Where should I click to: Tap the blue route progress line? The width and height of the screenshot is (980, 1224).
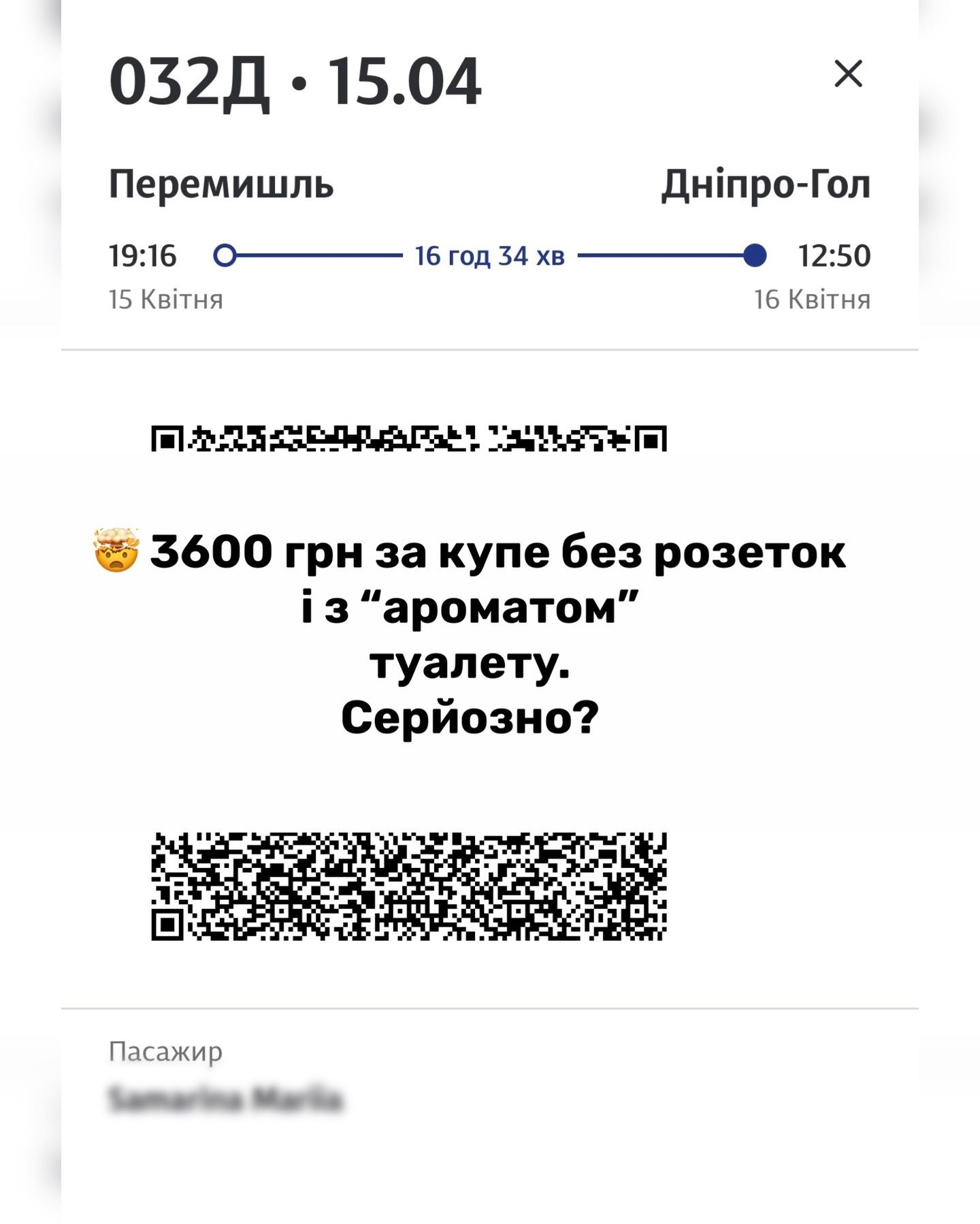coord(320,254)
